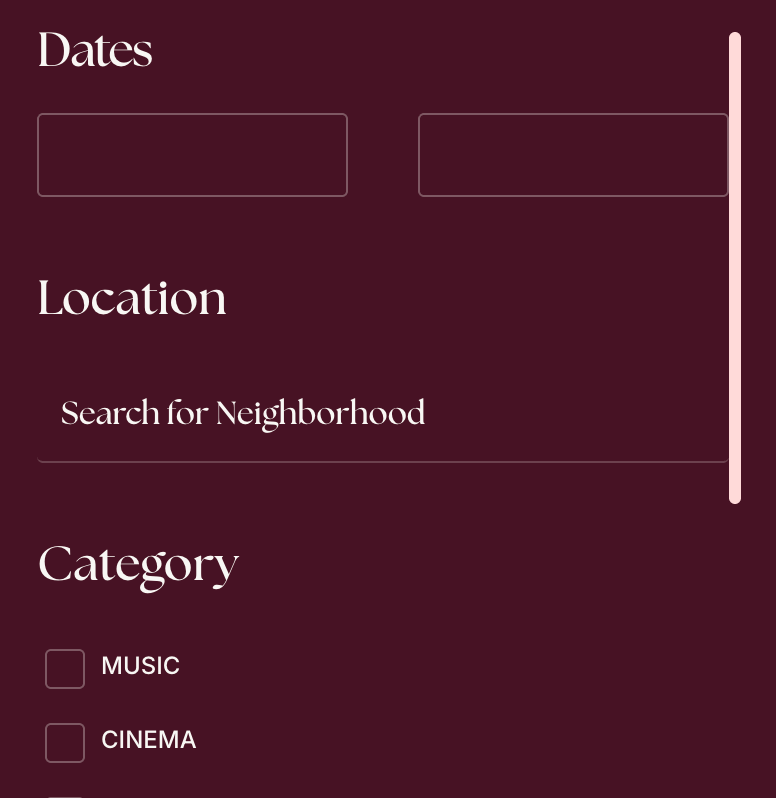
Task: Tap the start date field under Dates
Action: click(x=192, y=155)
